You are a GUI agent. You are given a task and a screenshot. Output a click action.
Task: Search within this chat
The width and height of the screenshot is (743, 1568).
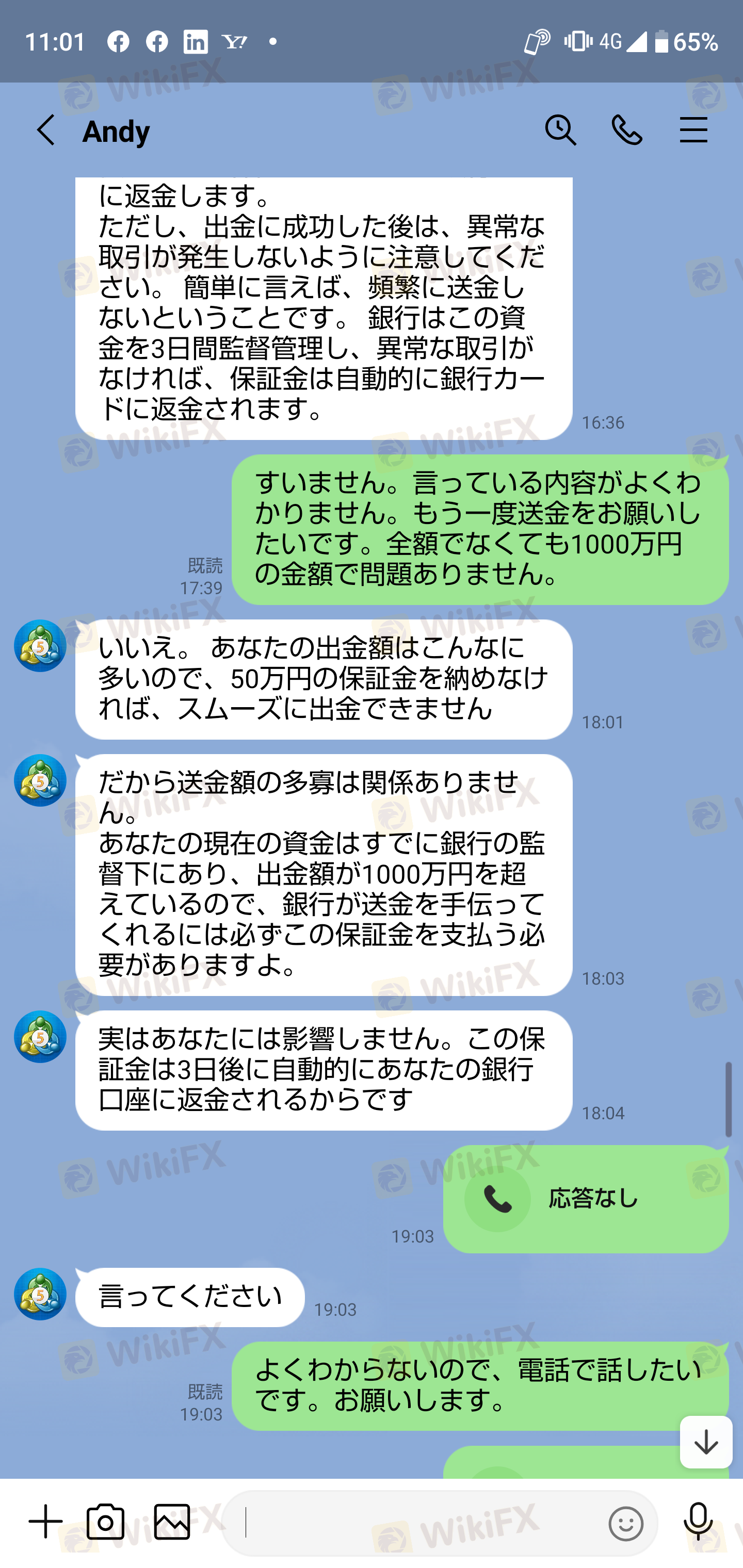560,130
